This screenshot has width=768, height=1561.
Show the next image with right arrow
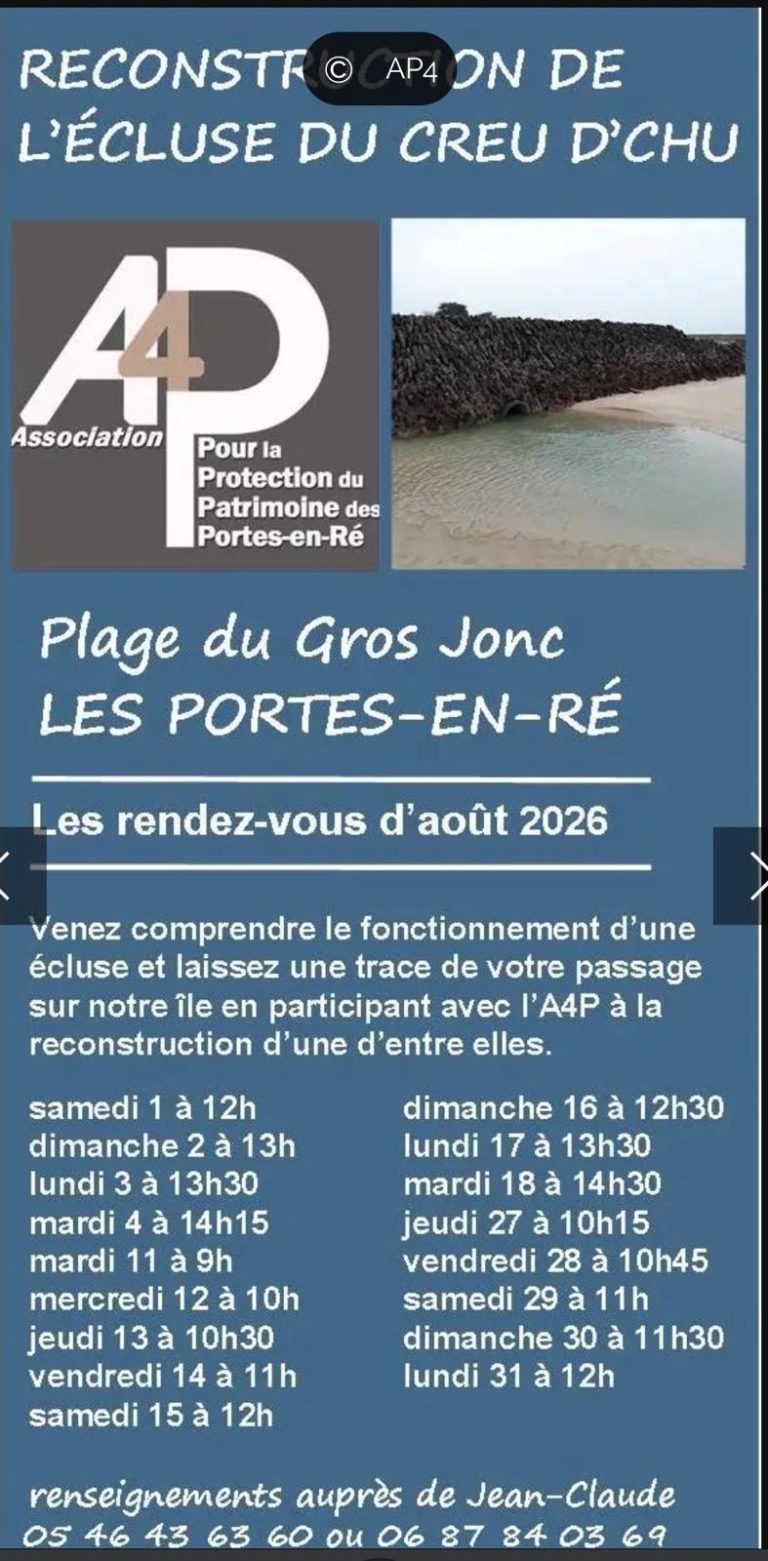click(742, 875)
